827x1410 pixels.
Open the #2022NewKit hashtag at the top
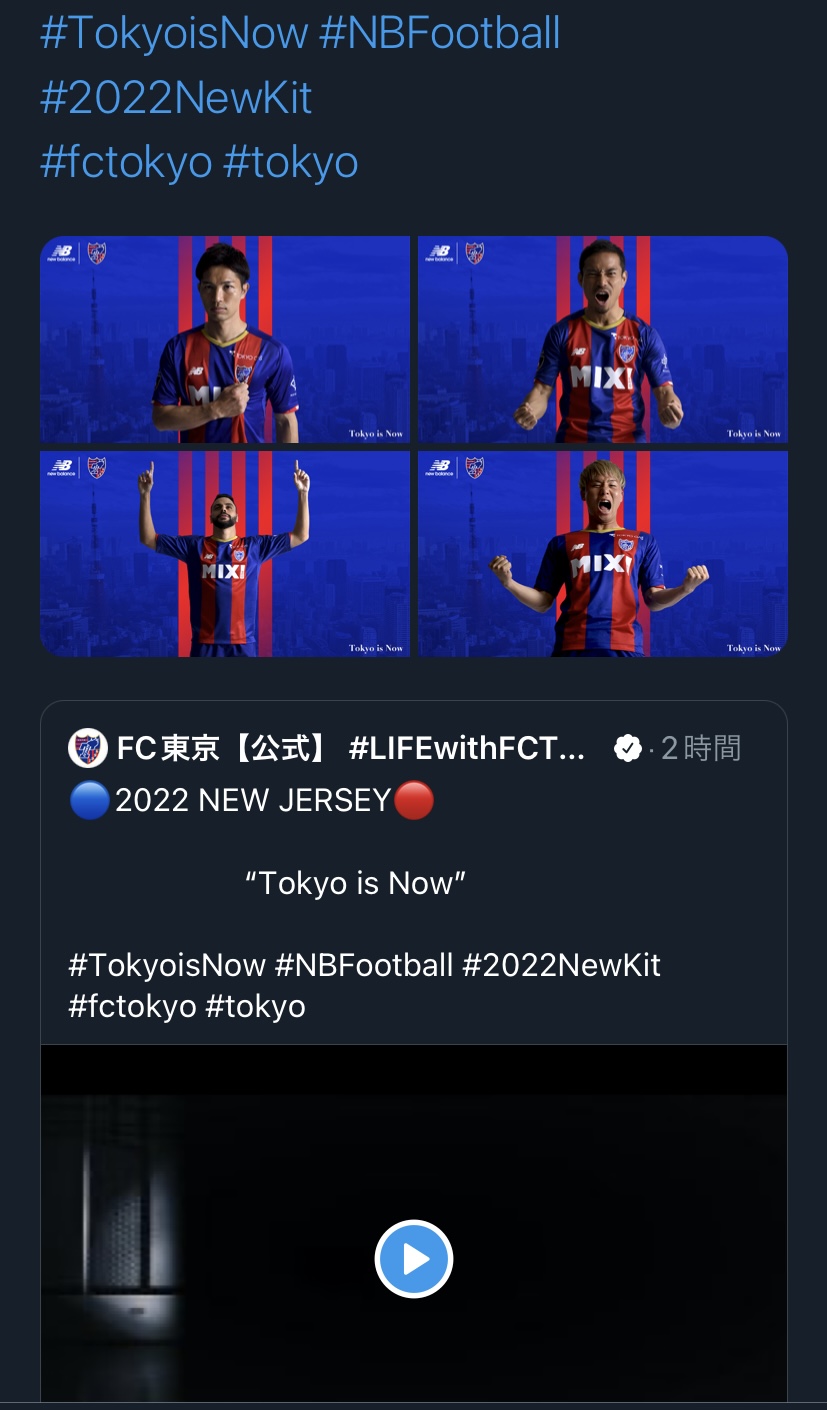click(x=176, y=97)
